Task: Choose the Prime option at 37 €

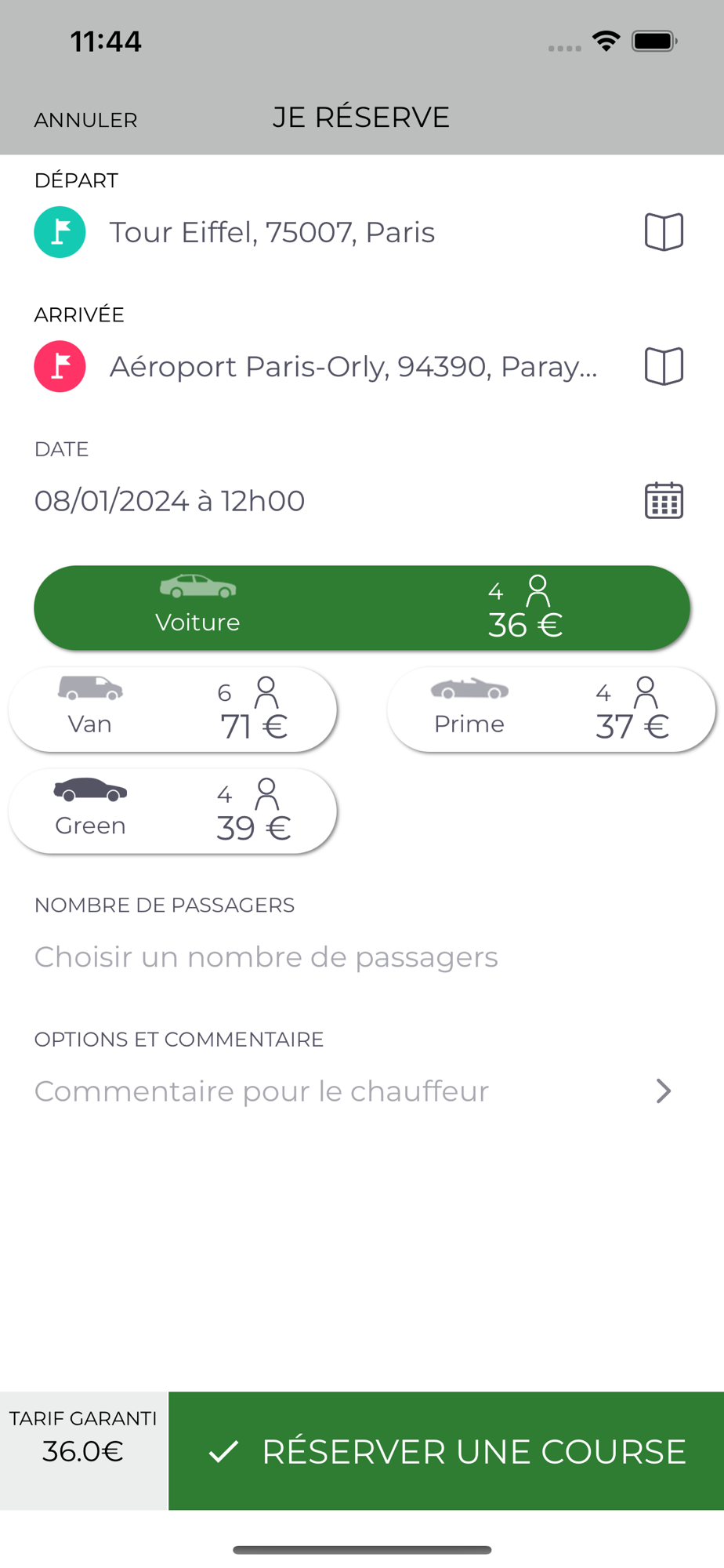Action: [x=552, y=710]
